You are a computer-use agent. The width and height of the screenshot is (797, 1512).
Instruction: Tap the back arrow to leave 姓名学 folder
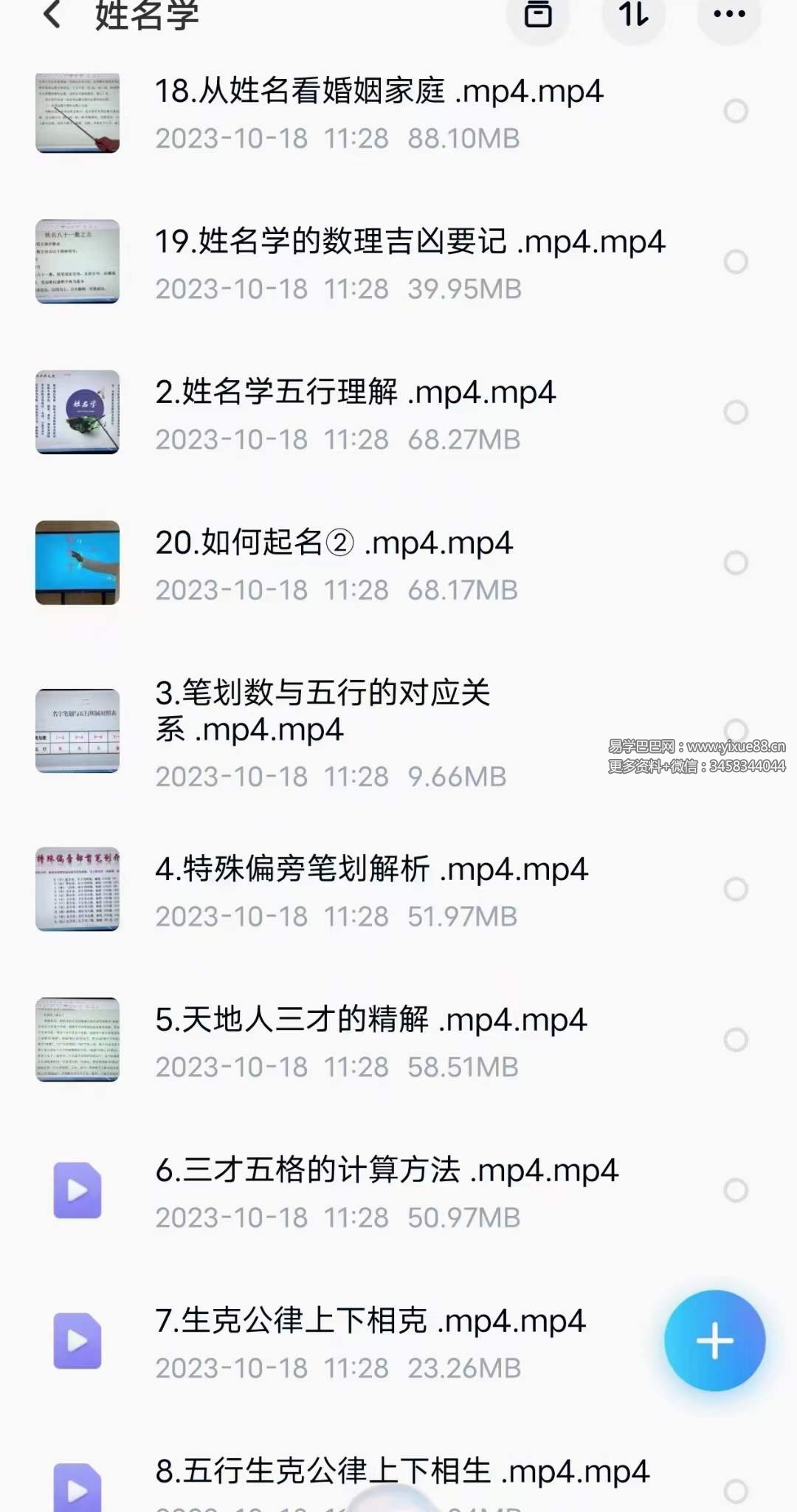coord(50,16)
